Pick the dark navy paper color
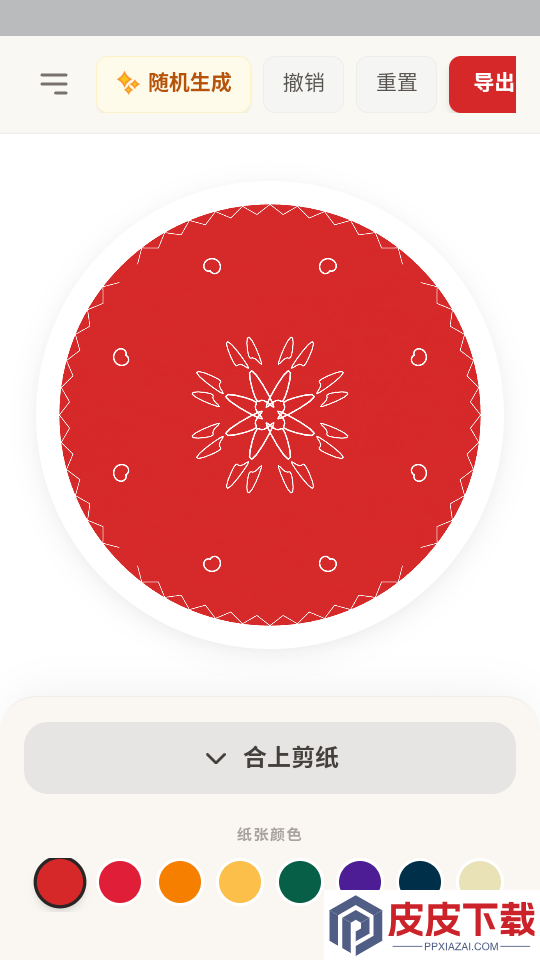Screen dimensions: 540x960 (x=420, y=877)
